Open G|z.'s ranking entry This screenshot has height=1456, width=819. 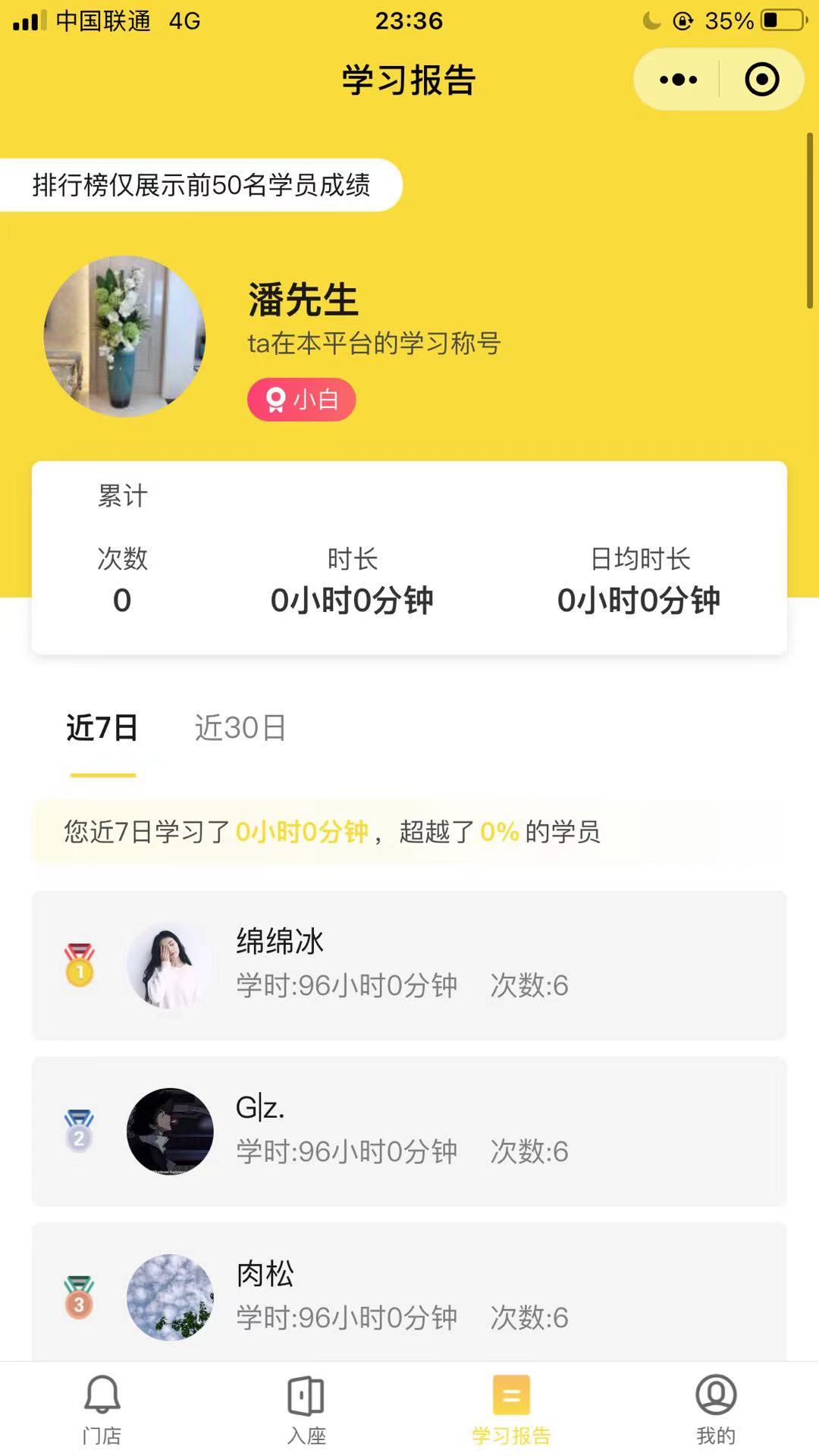409,1131
